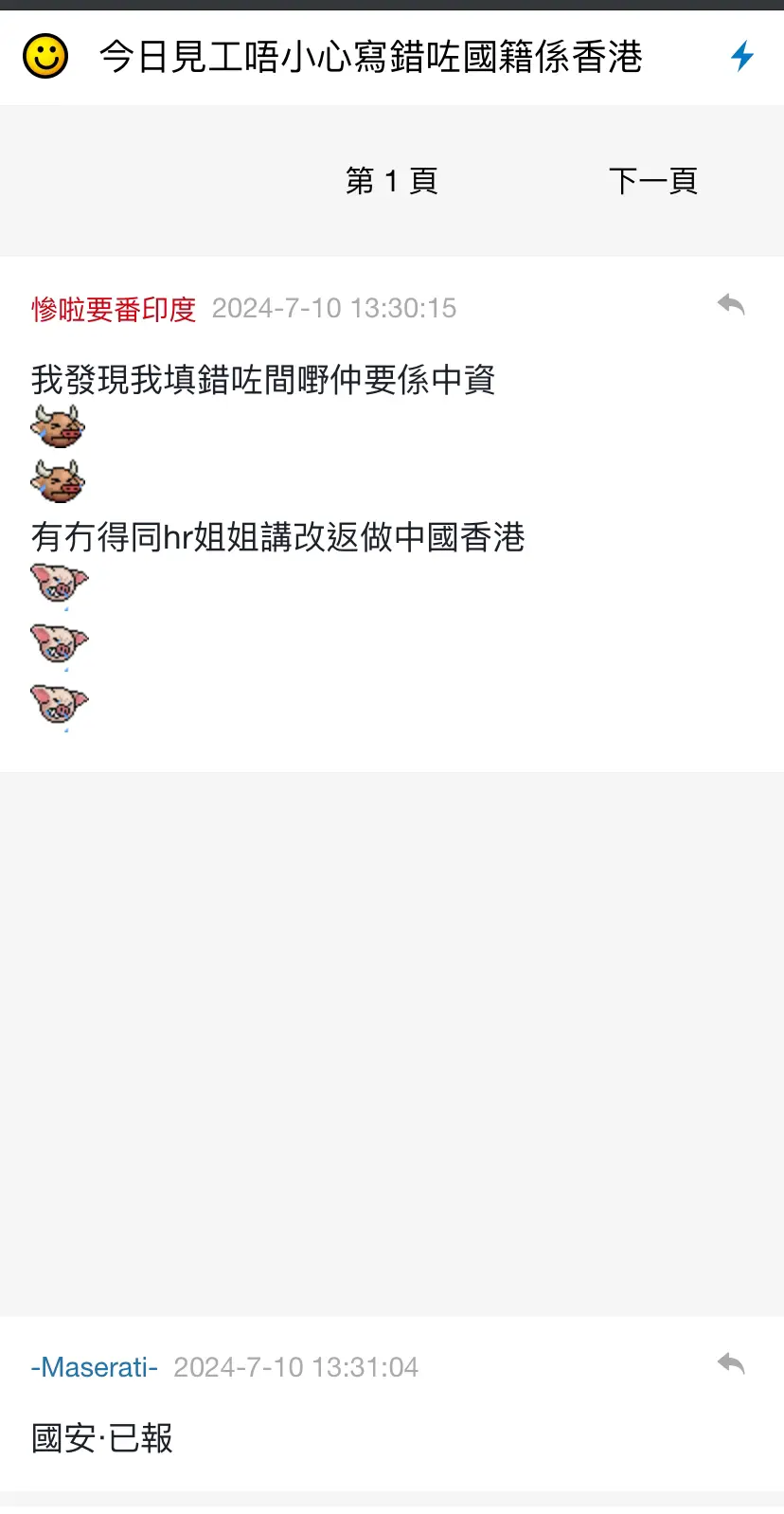Viewport: 784px width, 1514px height.
Task: Select the second cow emoji in the post
Action: 57,479
